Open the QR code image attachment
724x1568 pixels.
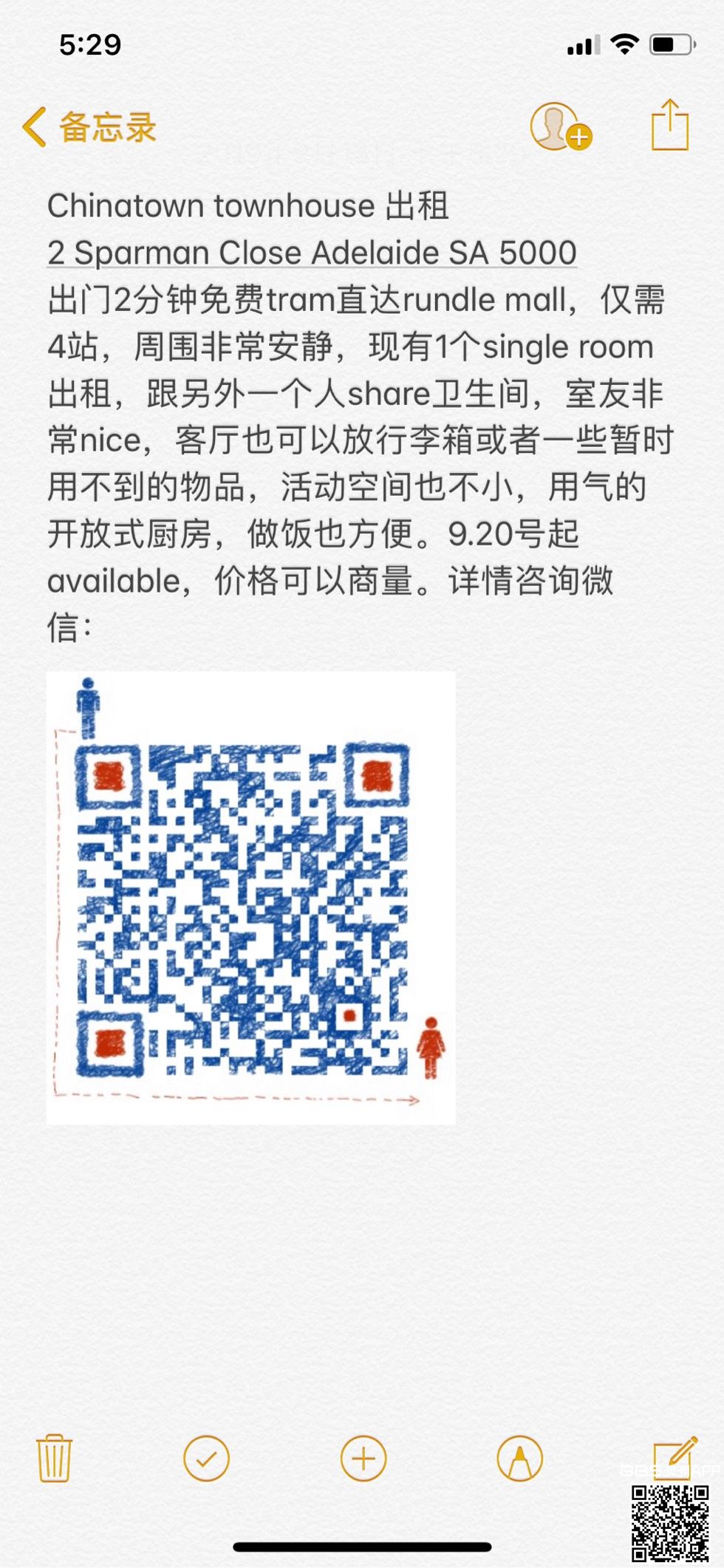250,898
